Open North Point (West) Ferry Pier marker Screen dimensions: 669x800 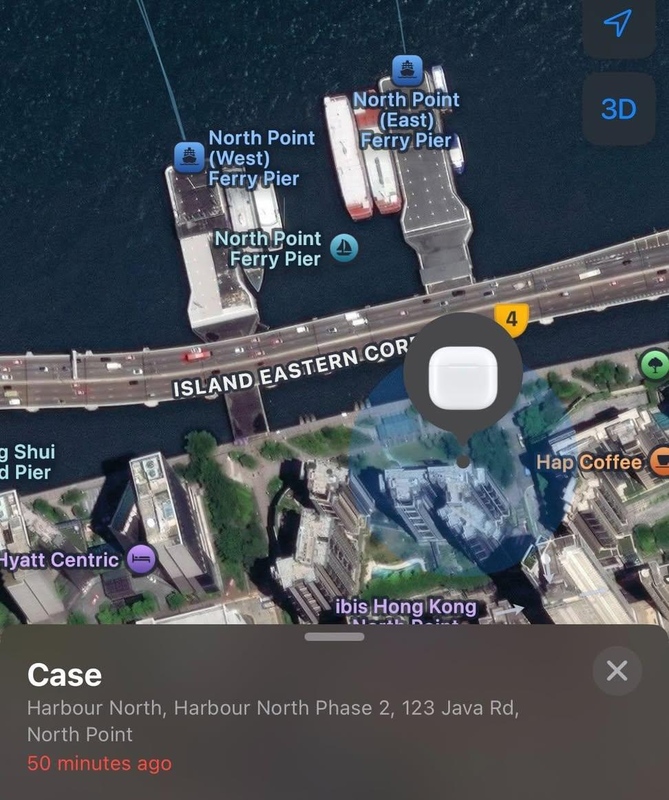click(188, 155)
